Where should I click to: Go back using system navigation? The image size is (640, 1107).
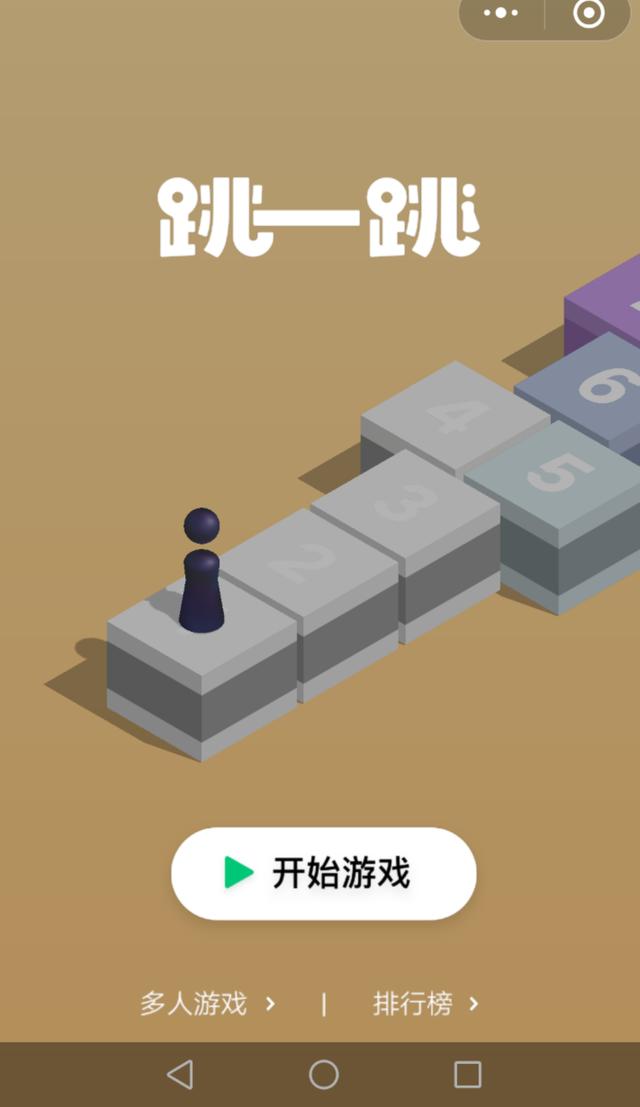click(180, 1075)
